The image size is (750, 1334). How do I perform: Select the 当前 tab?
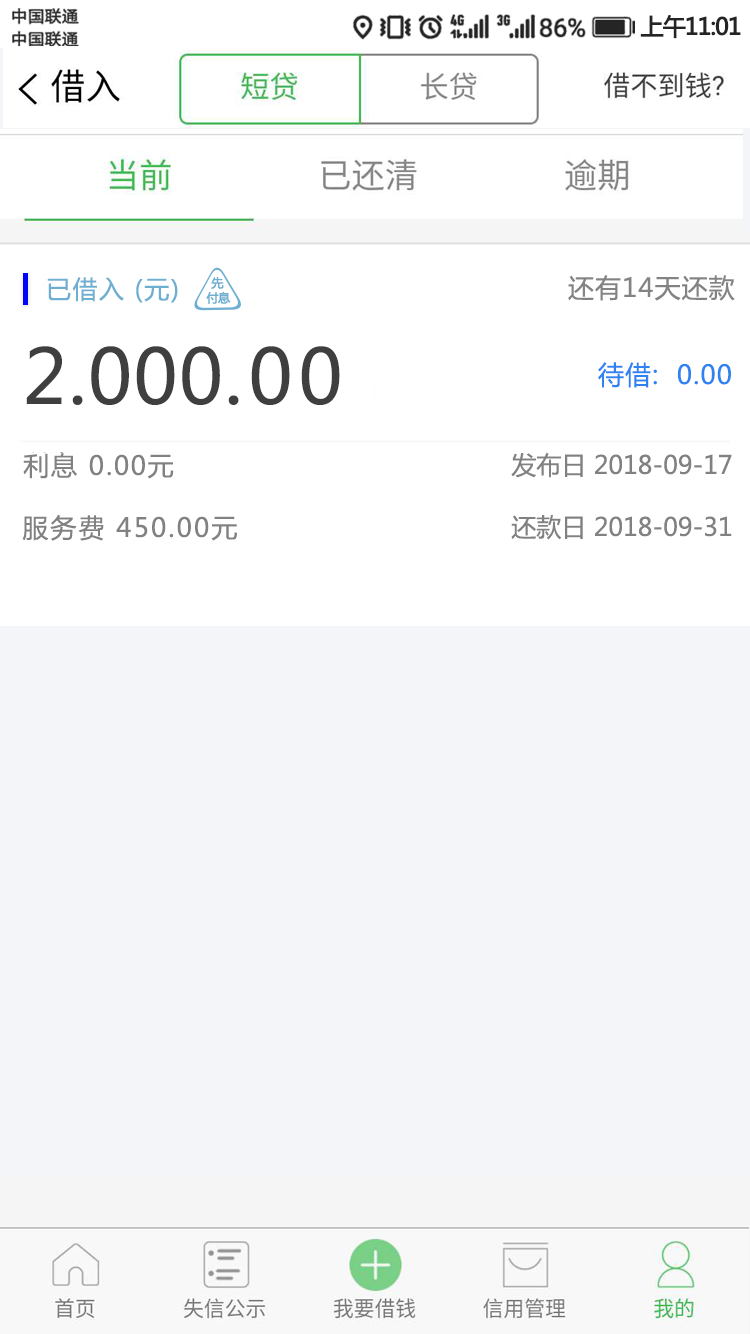(139, 177)
